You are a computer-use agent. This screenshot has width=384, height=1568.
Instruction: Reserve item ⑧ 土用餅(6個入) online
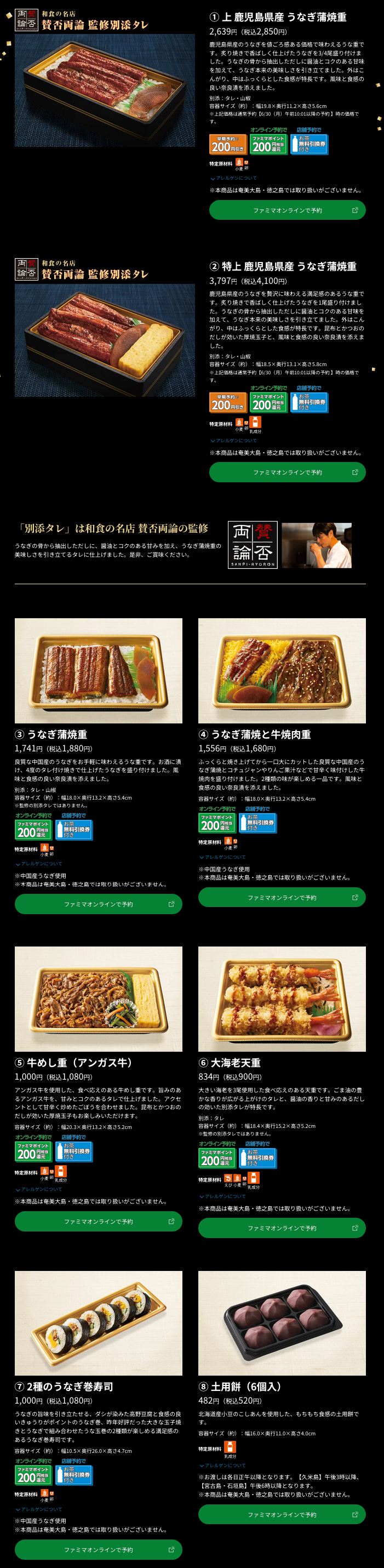282,1514
